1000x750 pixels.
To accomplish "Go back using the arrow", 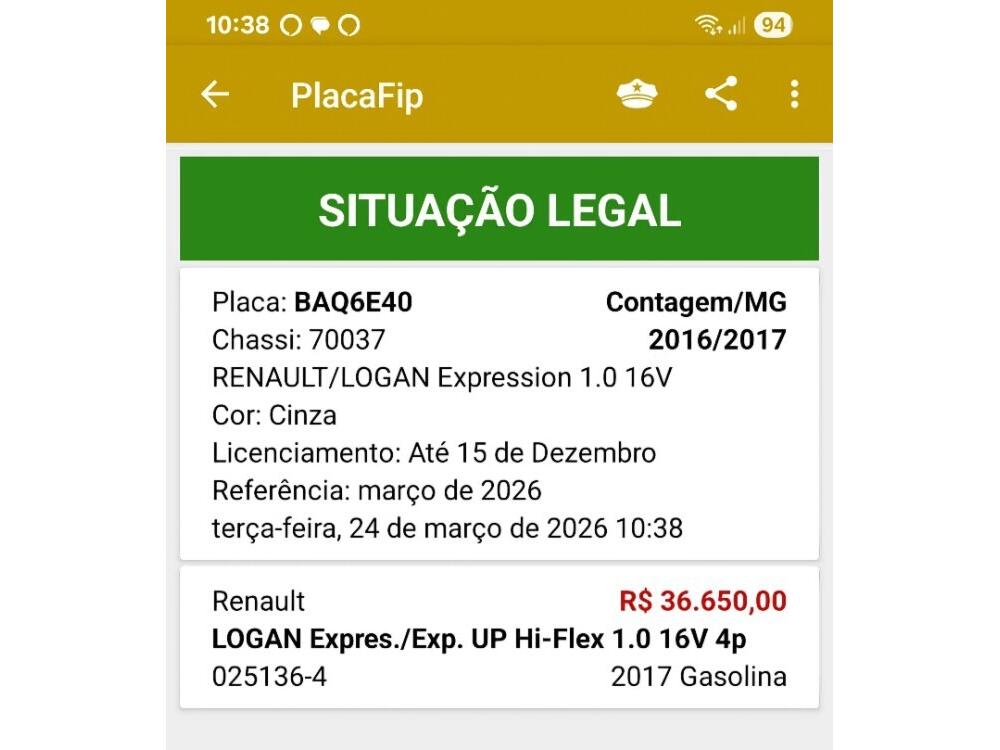I will pos(215,95).
